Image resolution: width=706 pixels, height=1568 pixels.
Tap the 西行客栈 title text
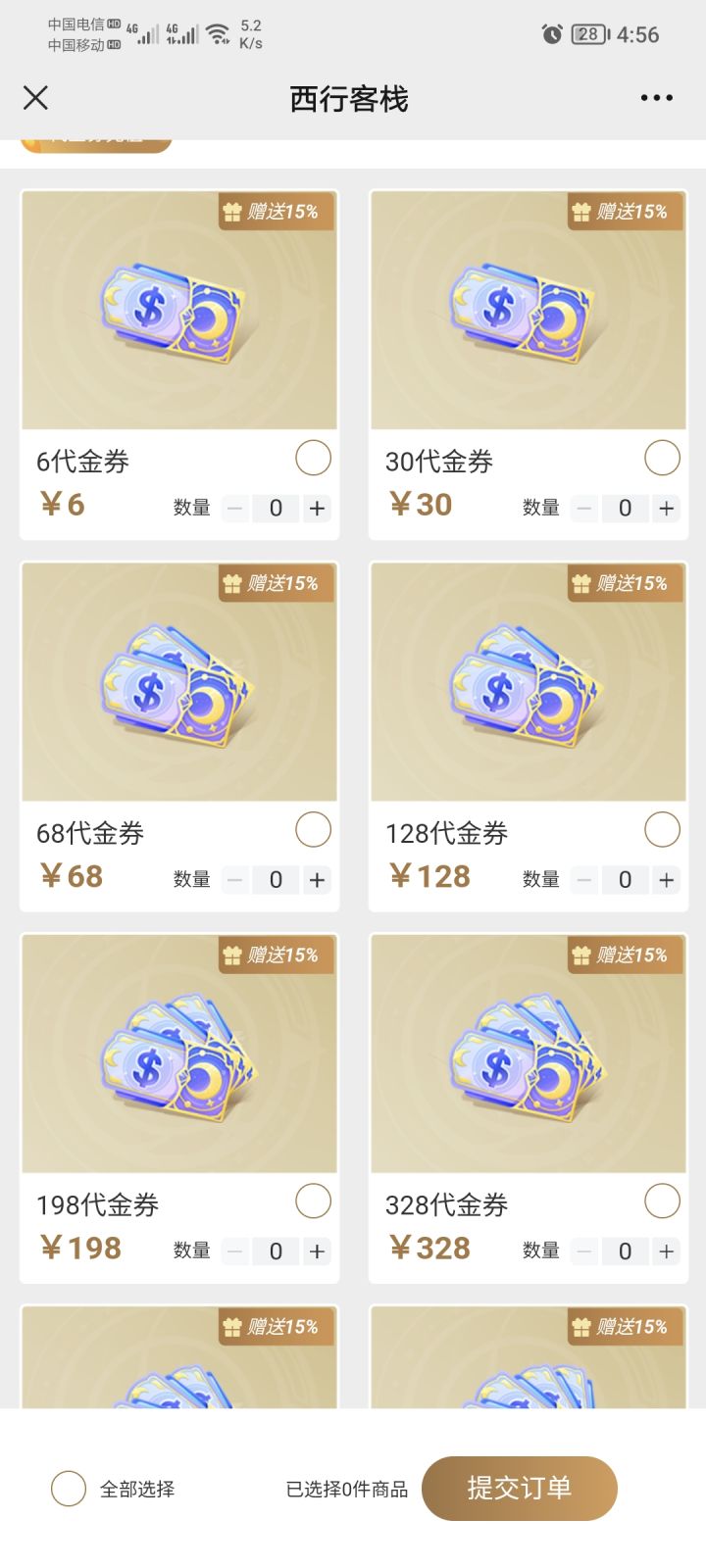pyautogui.click(x=348, y=98)
